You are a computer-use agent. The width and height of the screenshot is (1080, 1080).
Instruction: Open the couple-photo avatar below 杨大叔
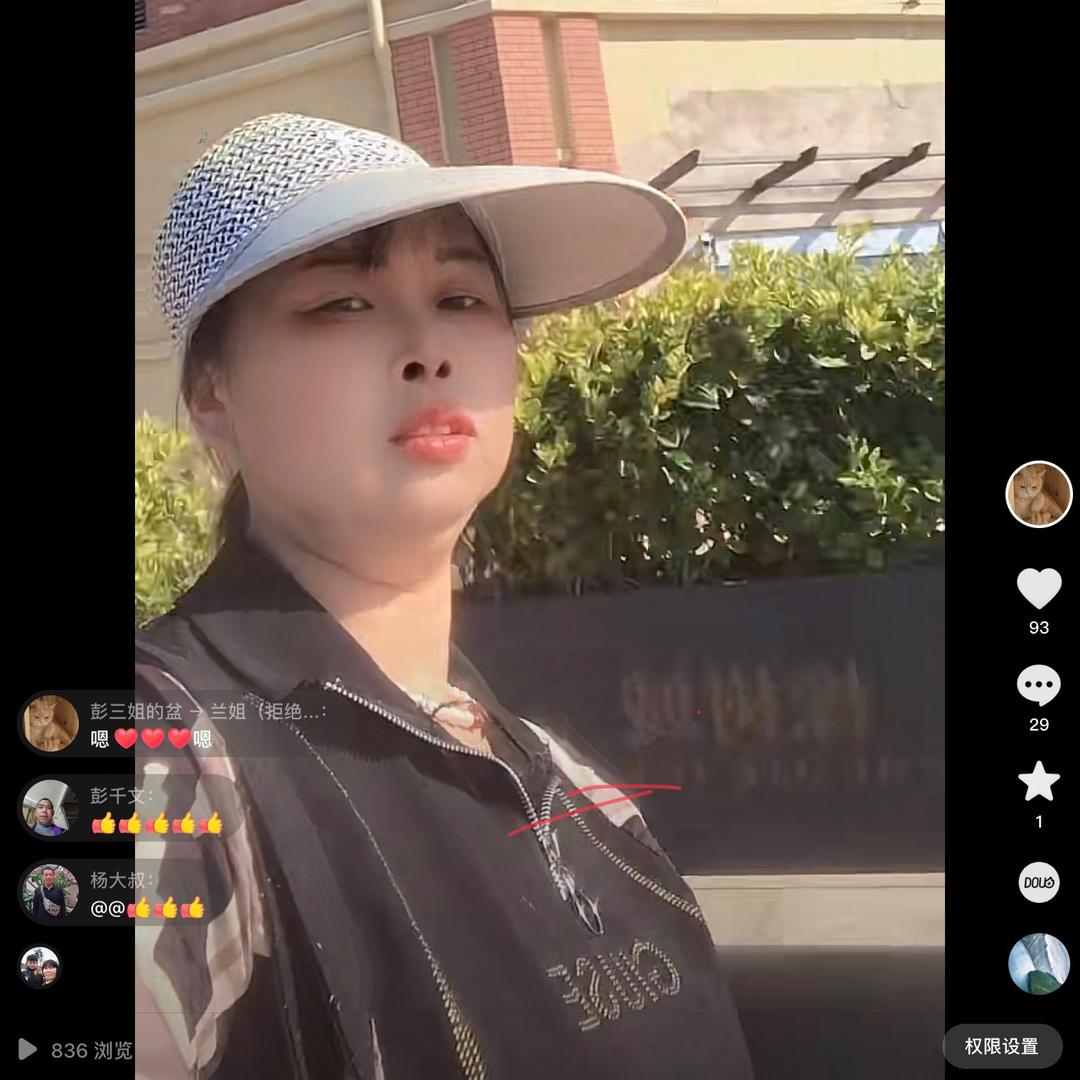tap(40, 967)
